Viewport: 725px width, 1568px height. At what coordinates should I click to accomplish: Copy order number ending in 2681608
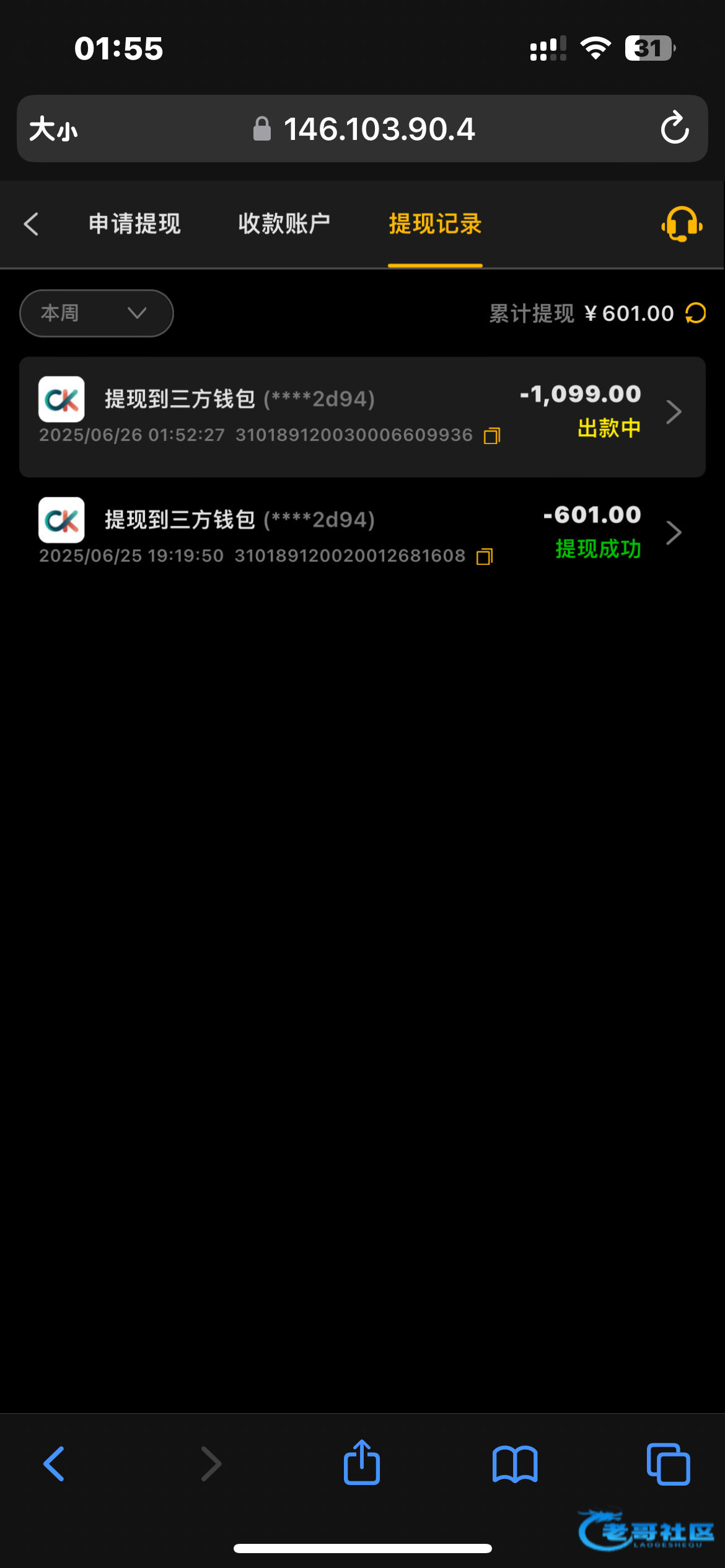coord(485,557)
